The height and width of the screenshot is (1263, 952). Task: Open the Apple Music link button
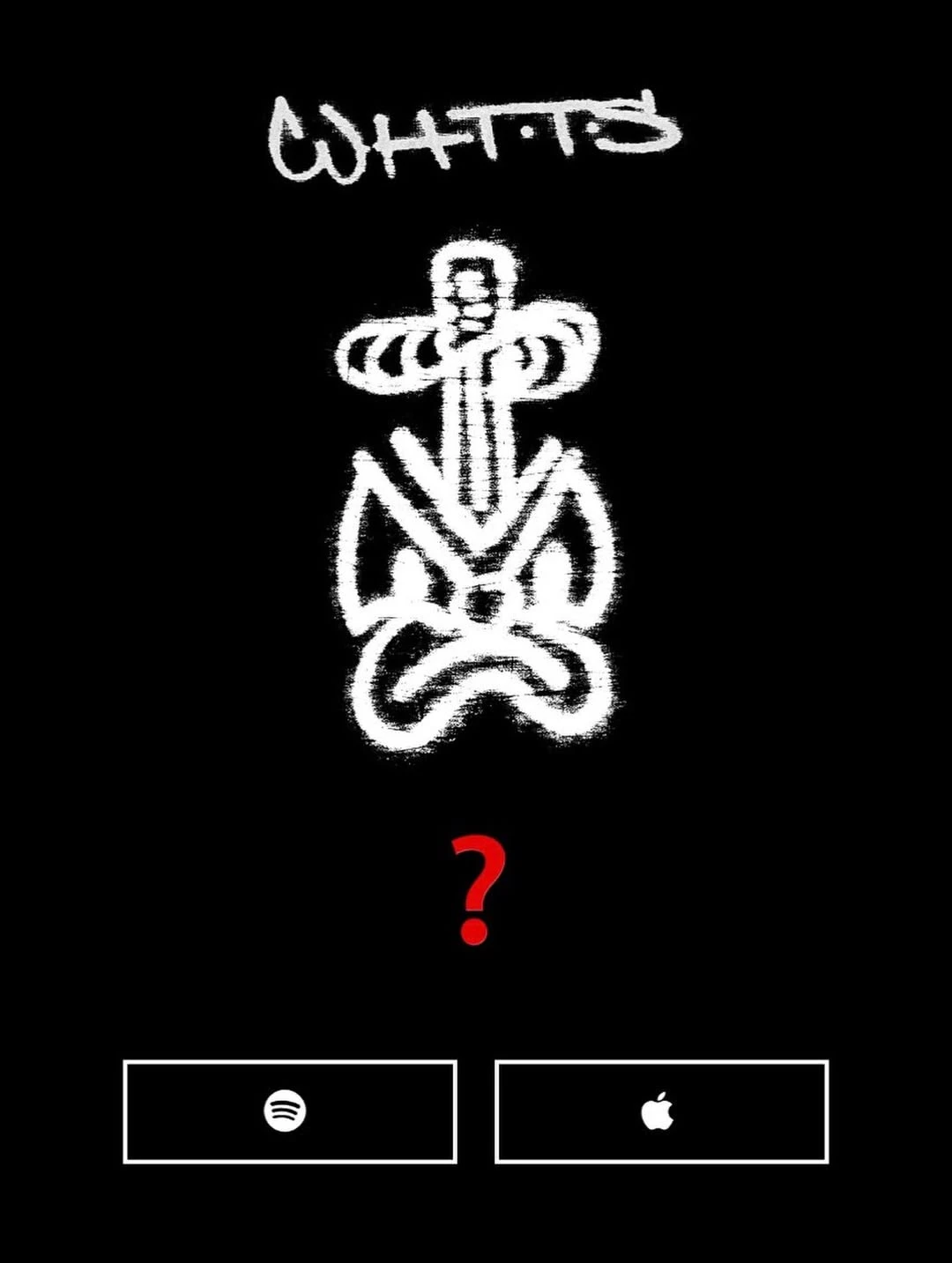tap(661, 1111)
